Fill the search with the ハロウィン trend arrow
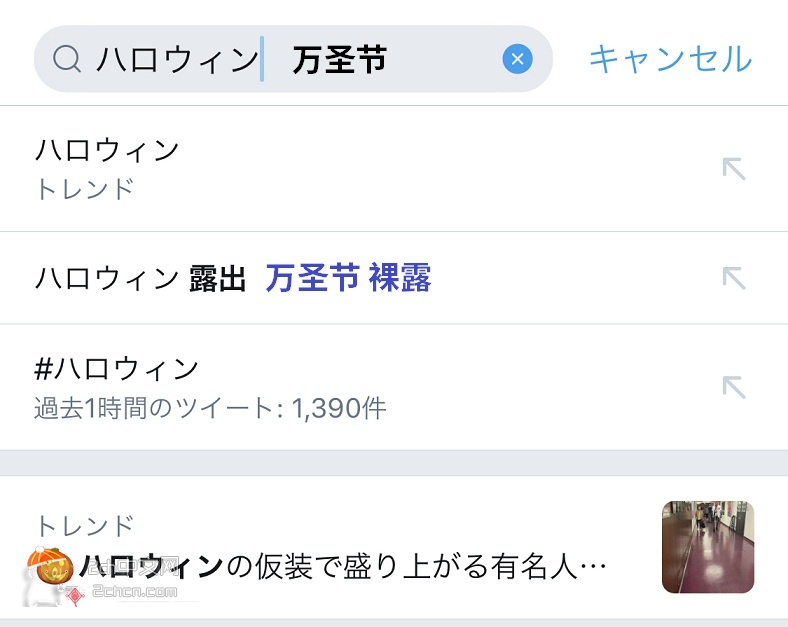 (733, 168)
